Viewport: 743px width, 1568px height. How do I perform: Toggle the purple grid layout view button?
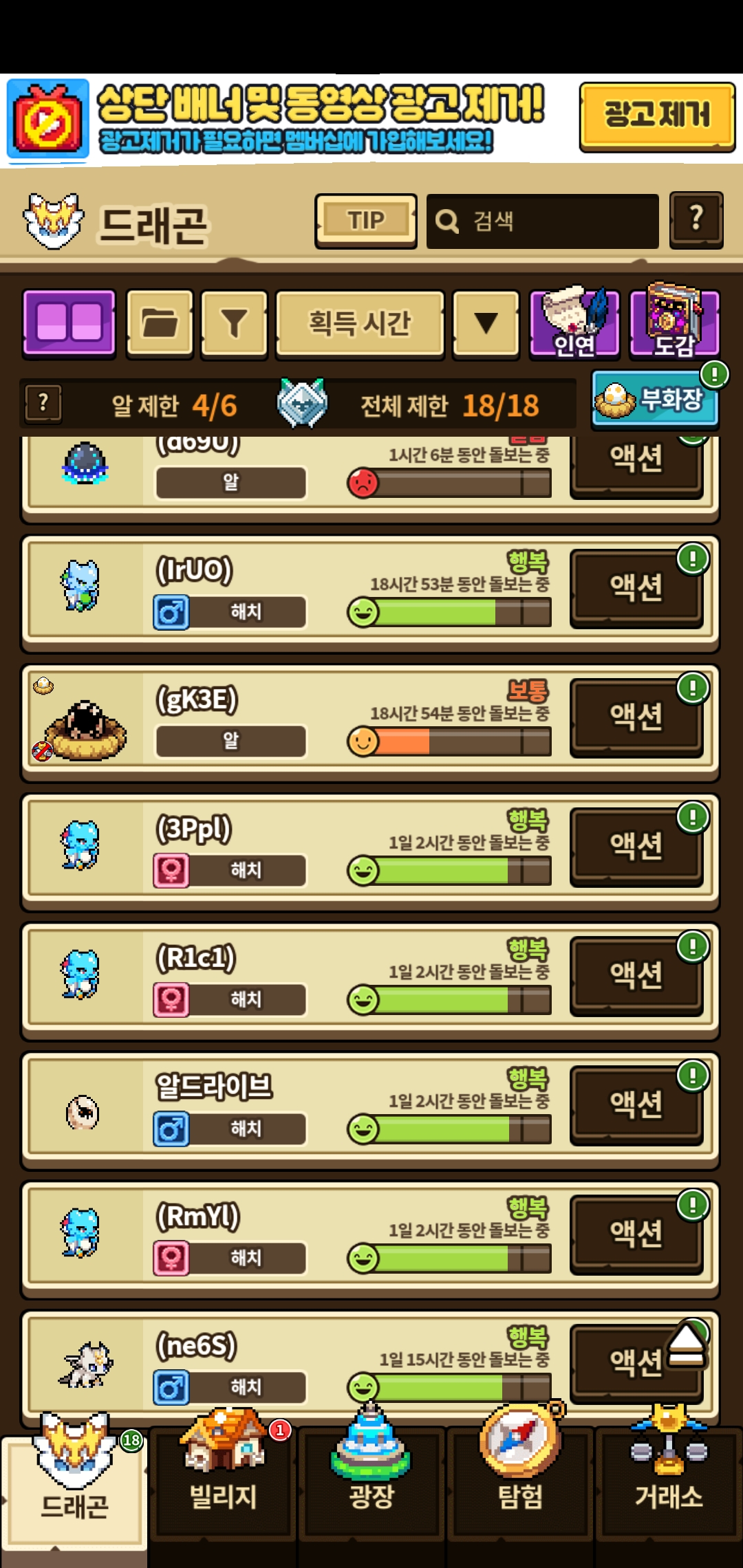[69, 323]
